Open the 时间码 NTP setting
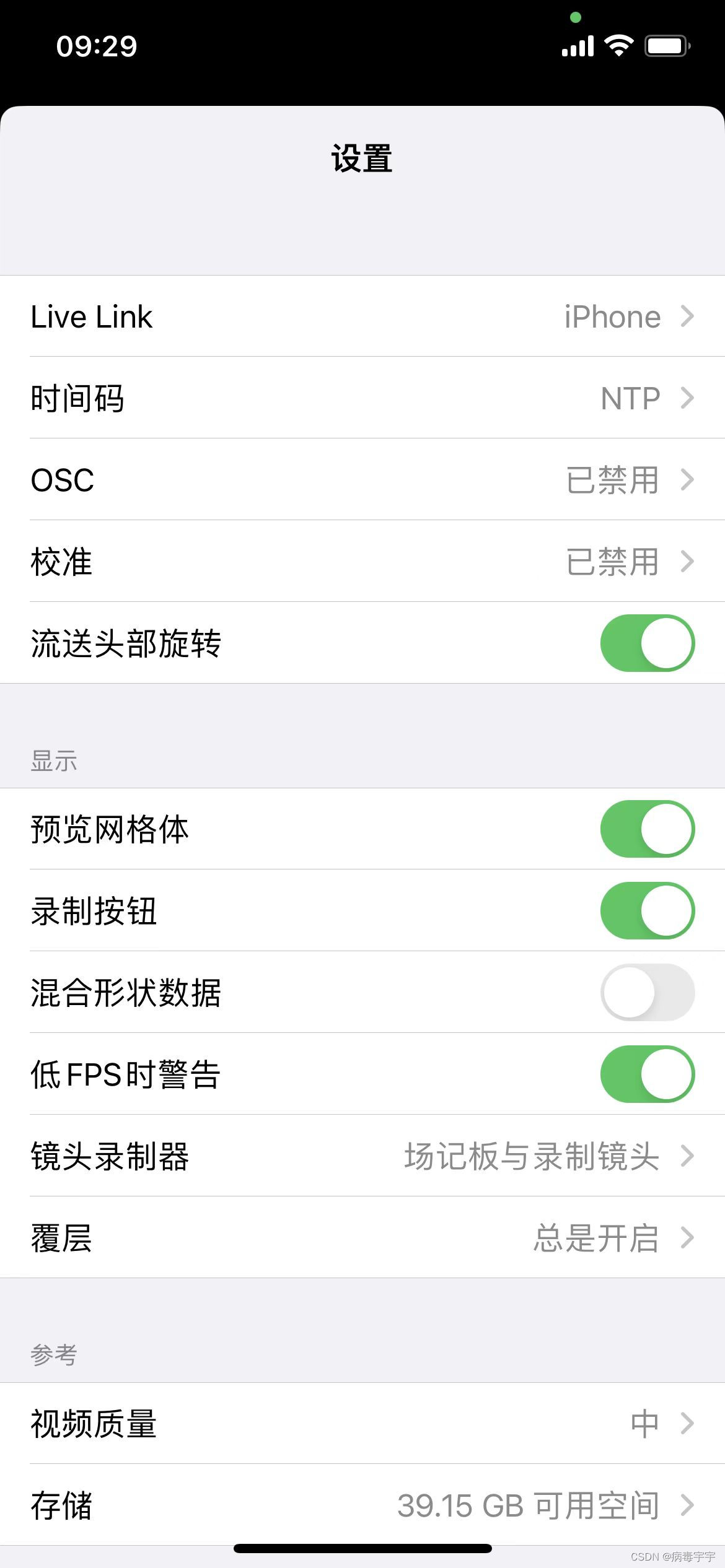 tap(362, 398)
